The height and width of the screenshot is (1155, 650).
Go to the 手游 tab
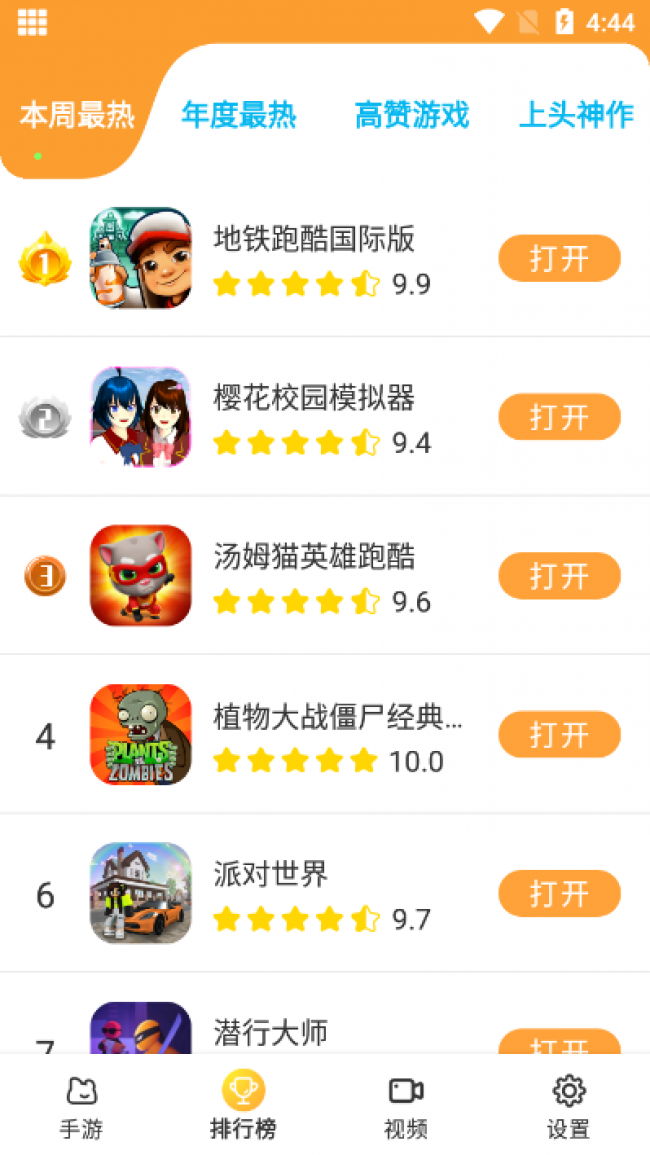tap(81, 1106)
